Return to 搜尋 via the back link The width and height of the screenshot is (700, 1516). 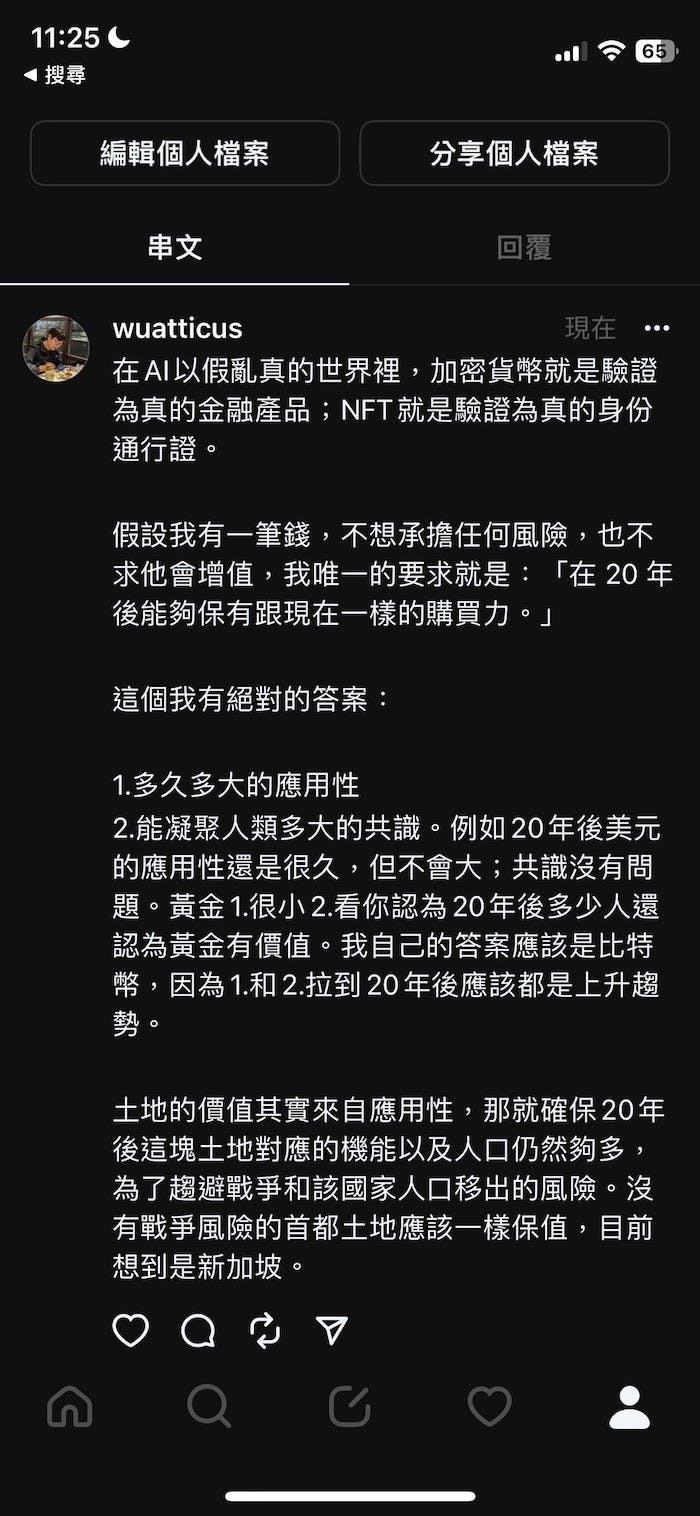pyautogui.click(x=55, y=75)
